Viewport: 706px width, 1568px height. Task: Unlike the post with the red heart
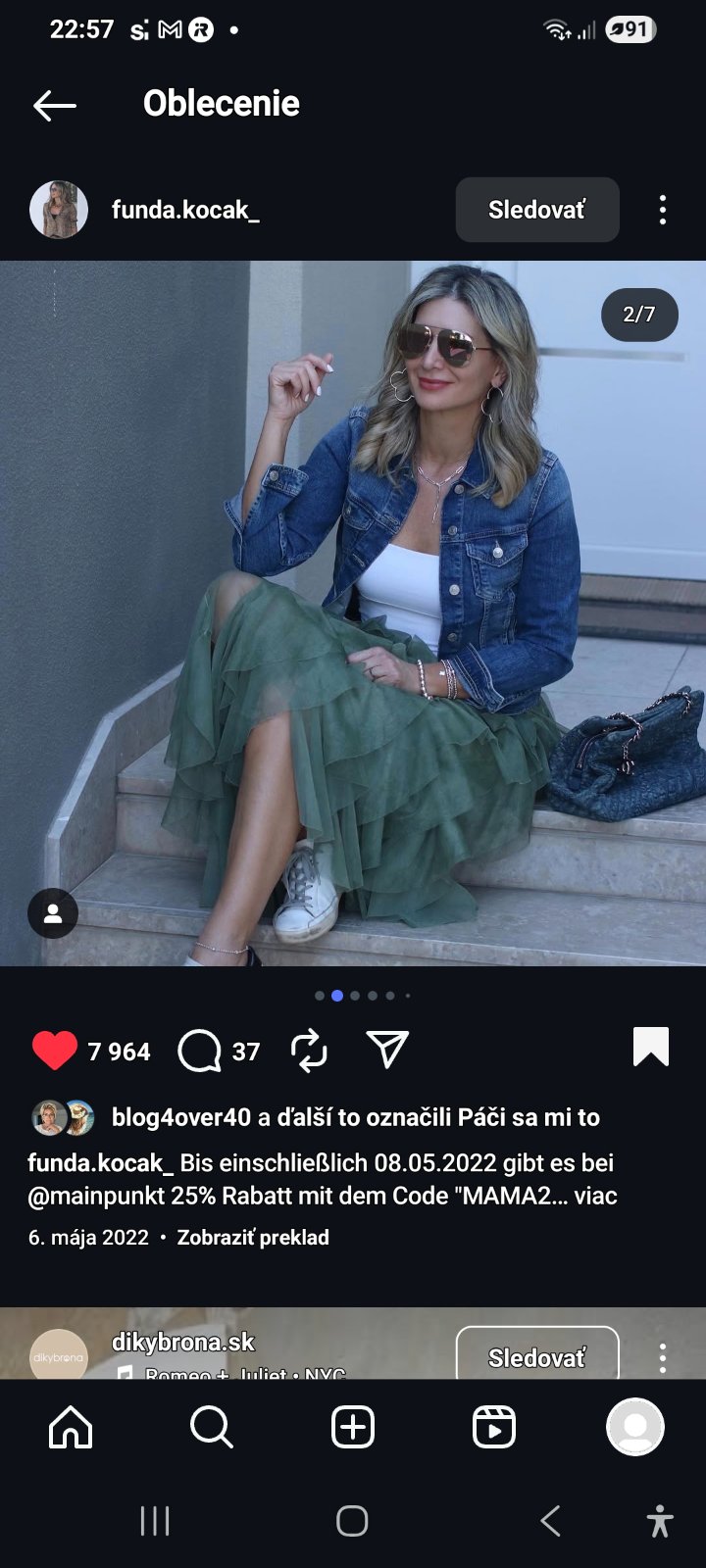(55, 1051)
